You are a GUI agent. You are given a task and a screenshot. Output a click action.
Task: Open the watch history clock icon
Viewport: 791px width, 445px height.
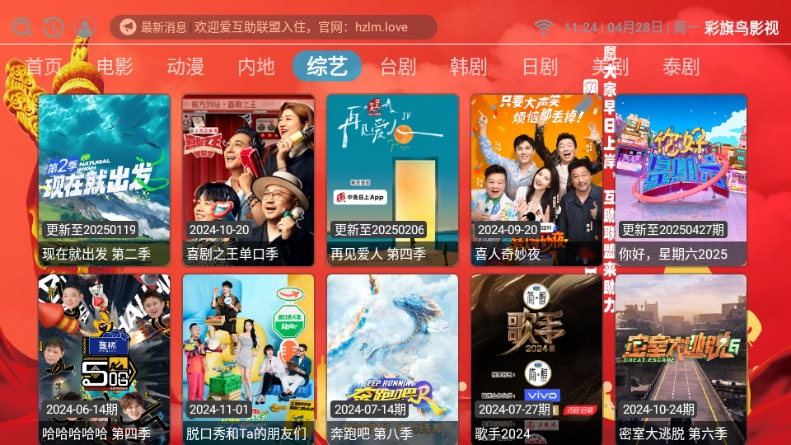pyautogui.click(x=53, y=27)
